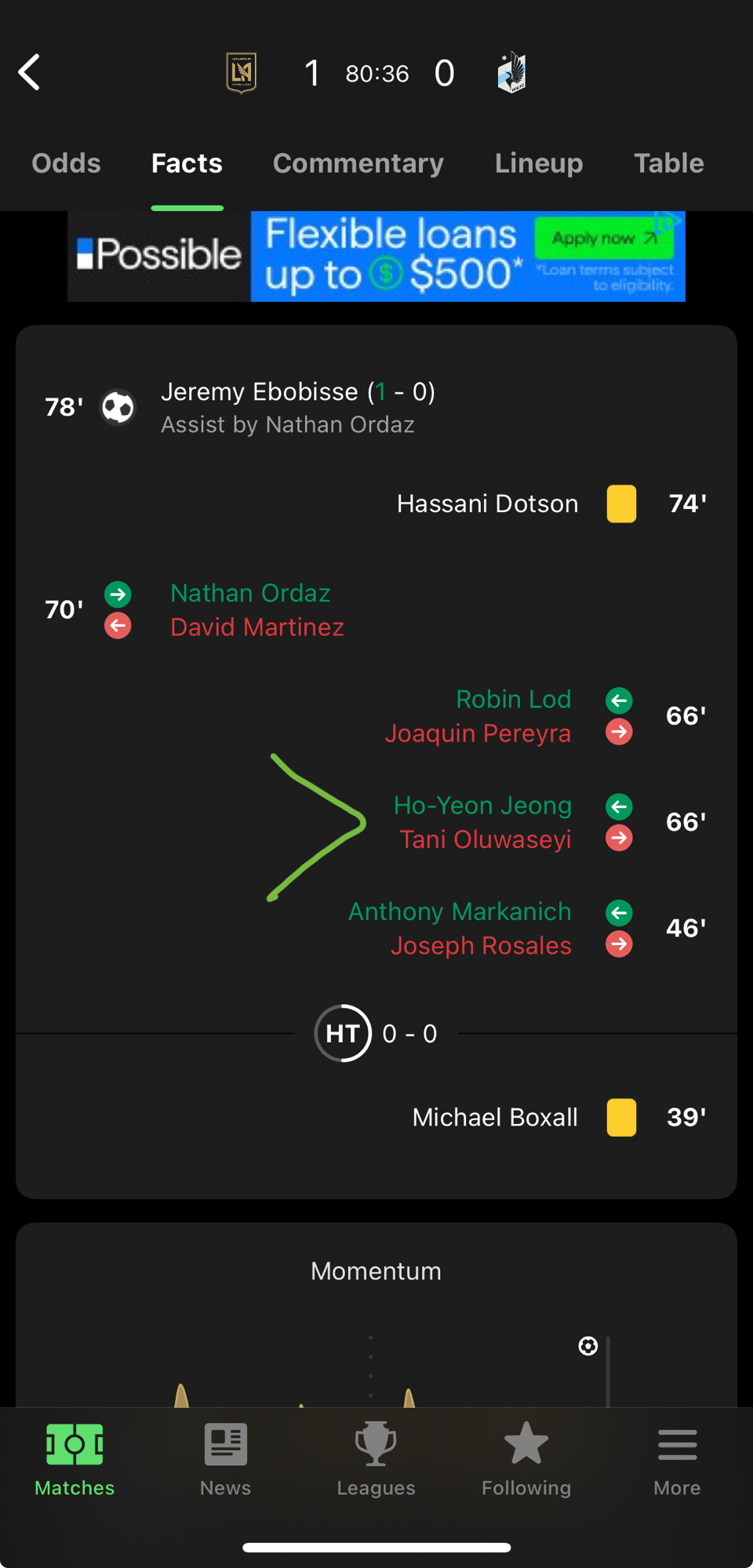
Task: Switch to the Commentary tab
Action: 358,163
